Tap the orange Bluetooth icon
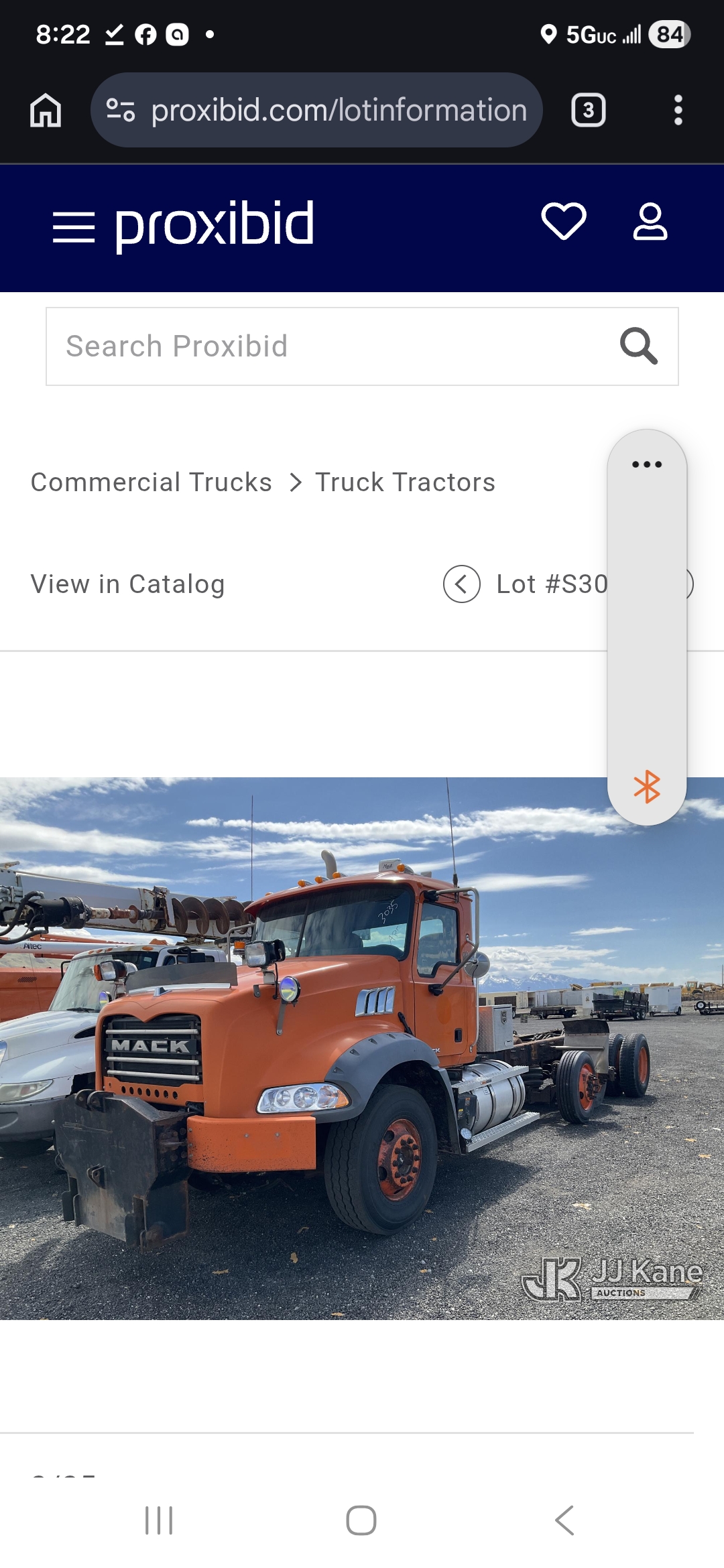 coord(647,787)
